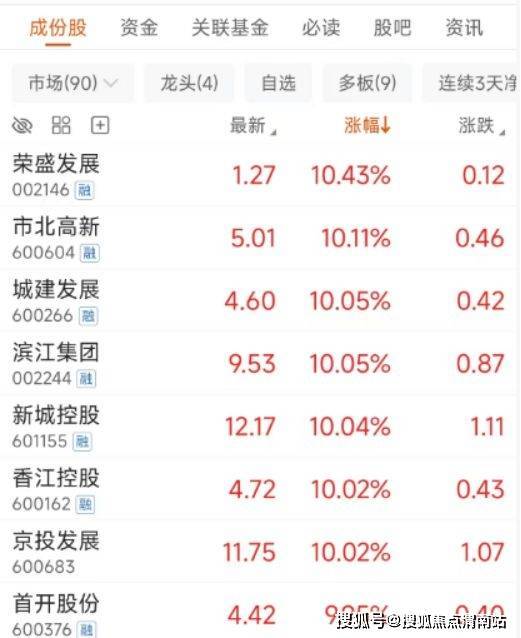521x638 pixels.
Task: Sort the list by 涨幅 column
Action: click(x=368, y=125)
